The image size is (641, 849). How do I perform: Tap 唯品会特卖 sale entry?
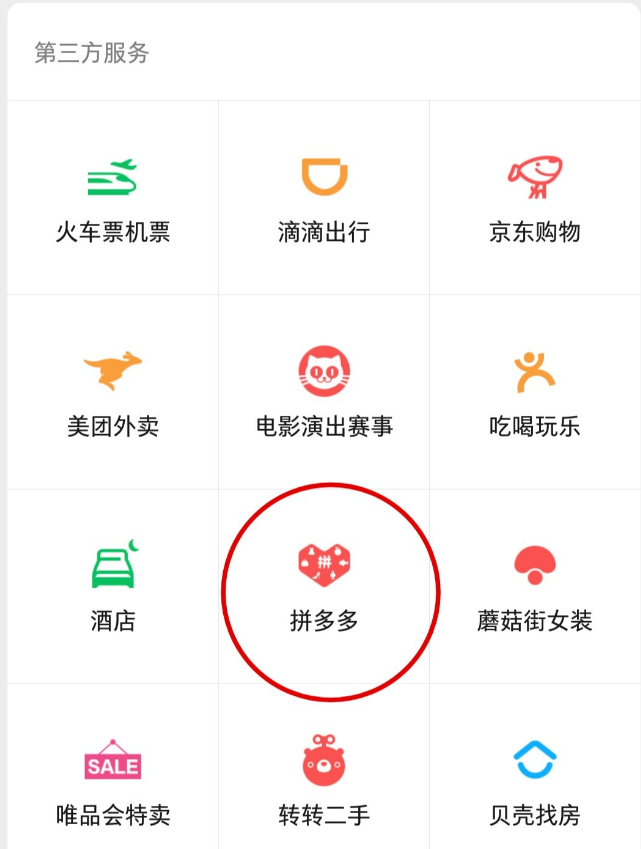tap(113, 767)
